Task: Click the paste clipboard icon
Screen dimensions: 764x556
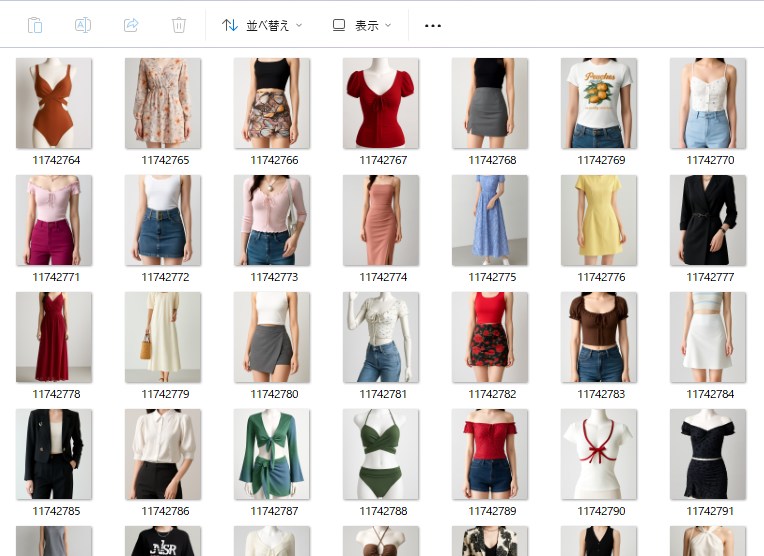Action: click(x=35, y=25)
